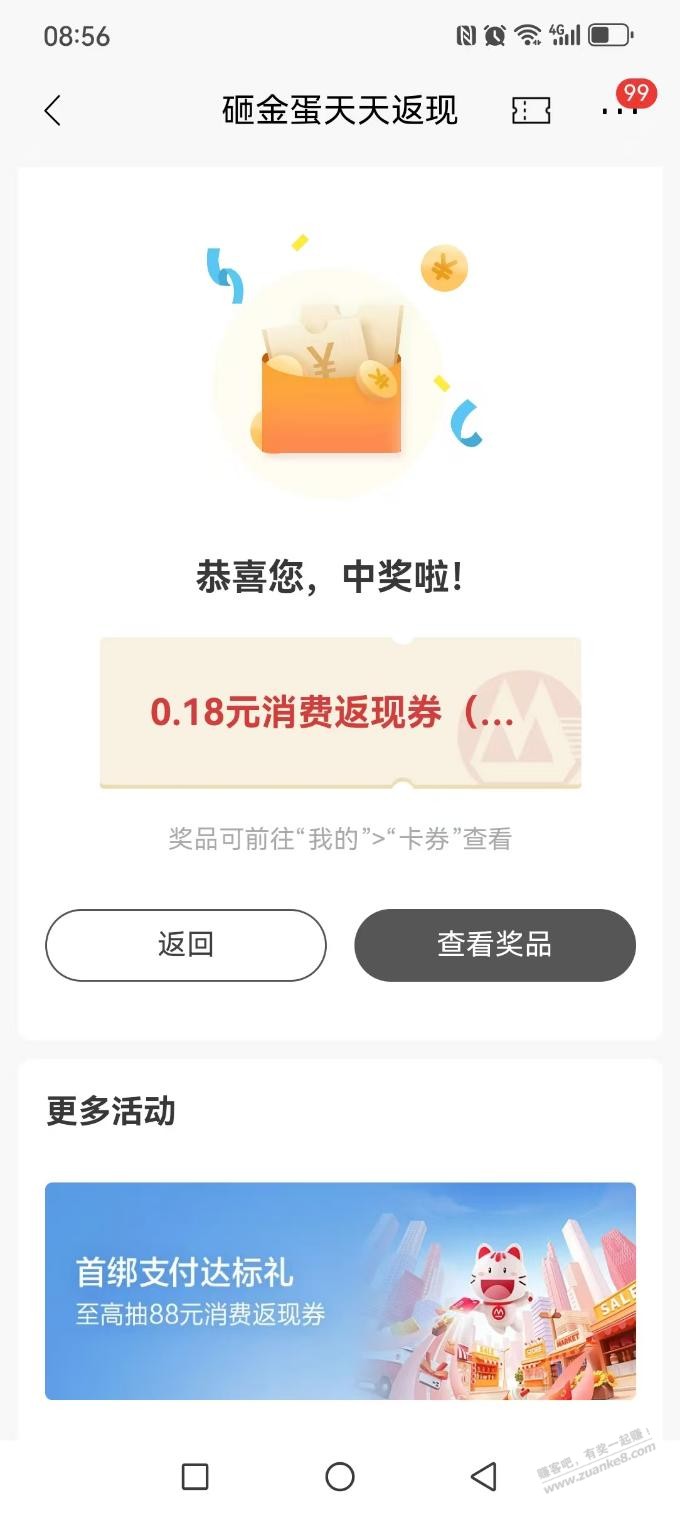This screenshot has width=680, height=1513.
Task: Tap 查看奖品 to view prize
Action: click(x=495, y=945)
